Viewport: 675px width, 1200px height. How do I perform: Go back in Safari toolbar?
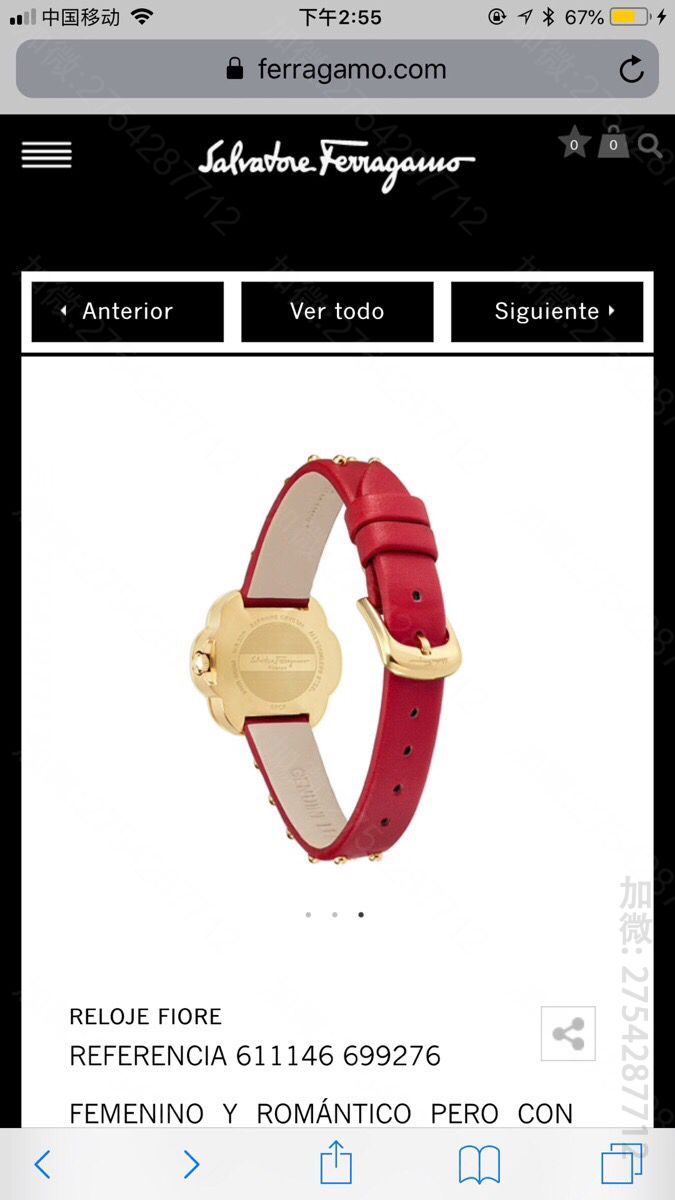pos(42,1164)
